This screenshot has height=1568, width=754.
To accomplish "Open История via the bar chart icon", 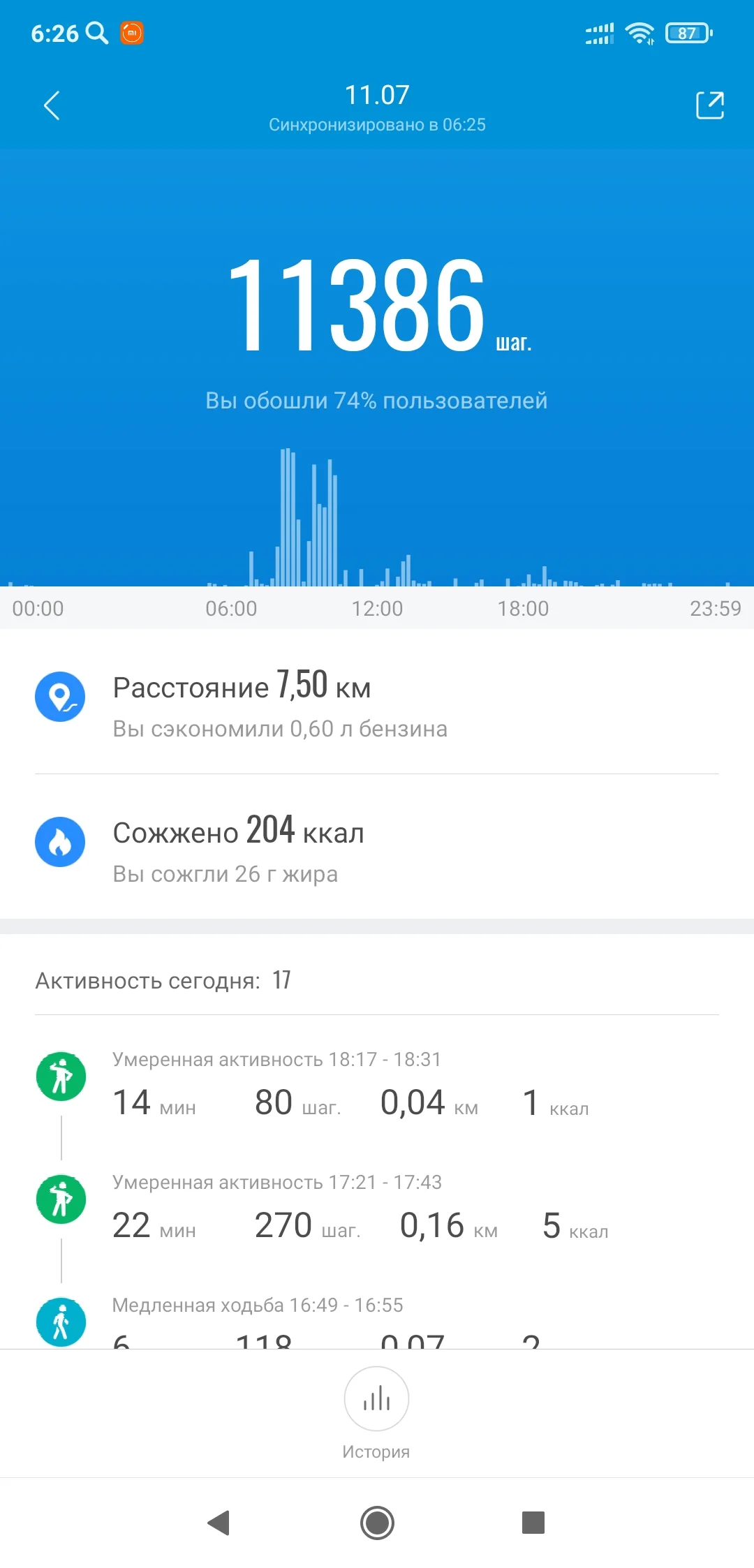I will pos(376,1399).
